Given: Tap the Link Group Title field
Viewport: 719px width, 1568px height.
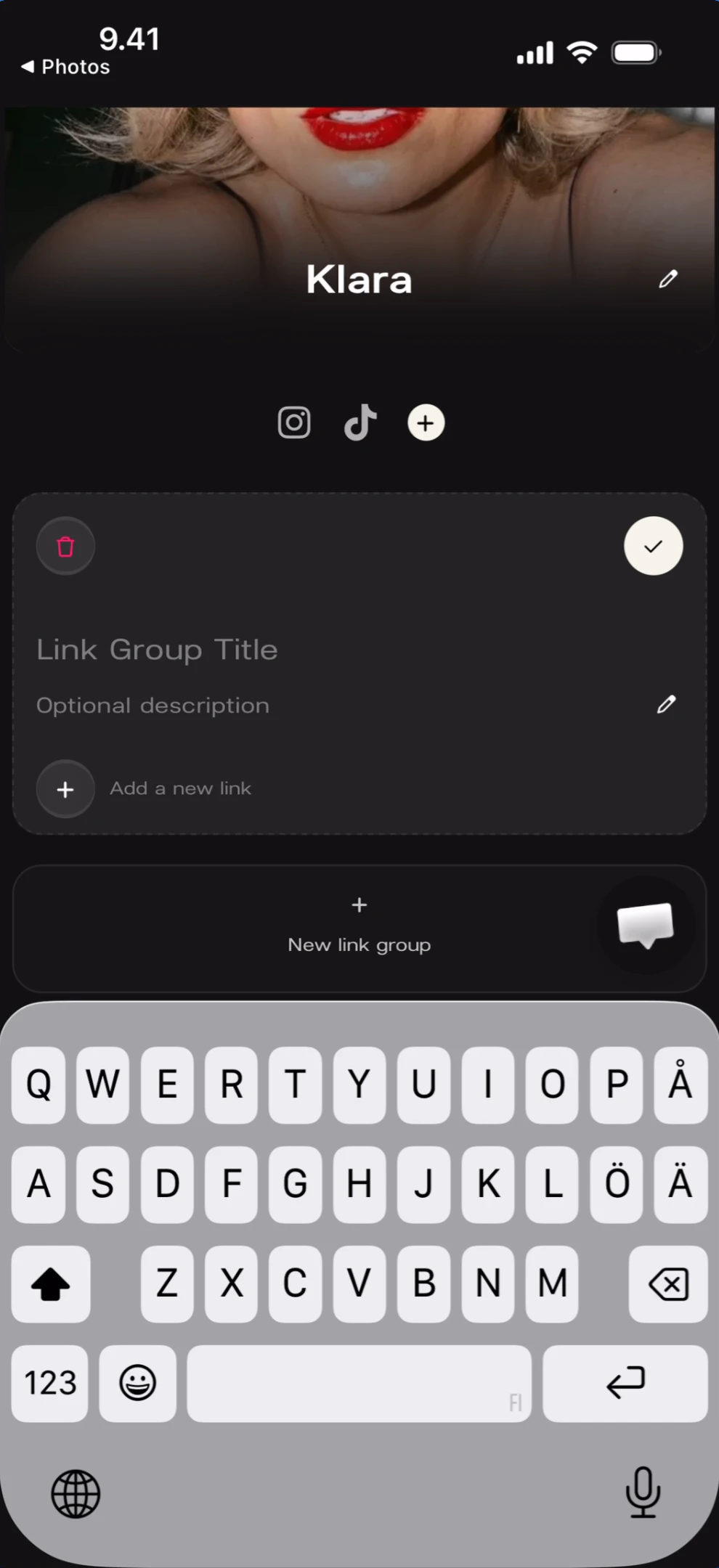Looking at the screenshot, I should tap(157, 649).
